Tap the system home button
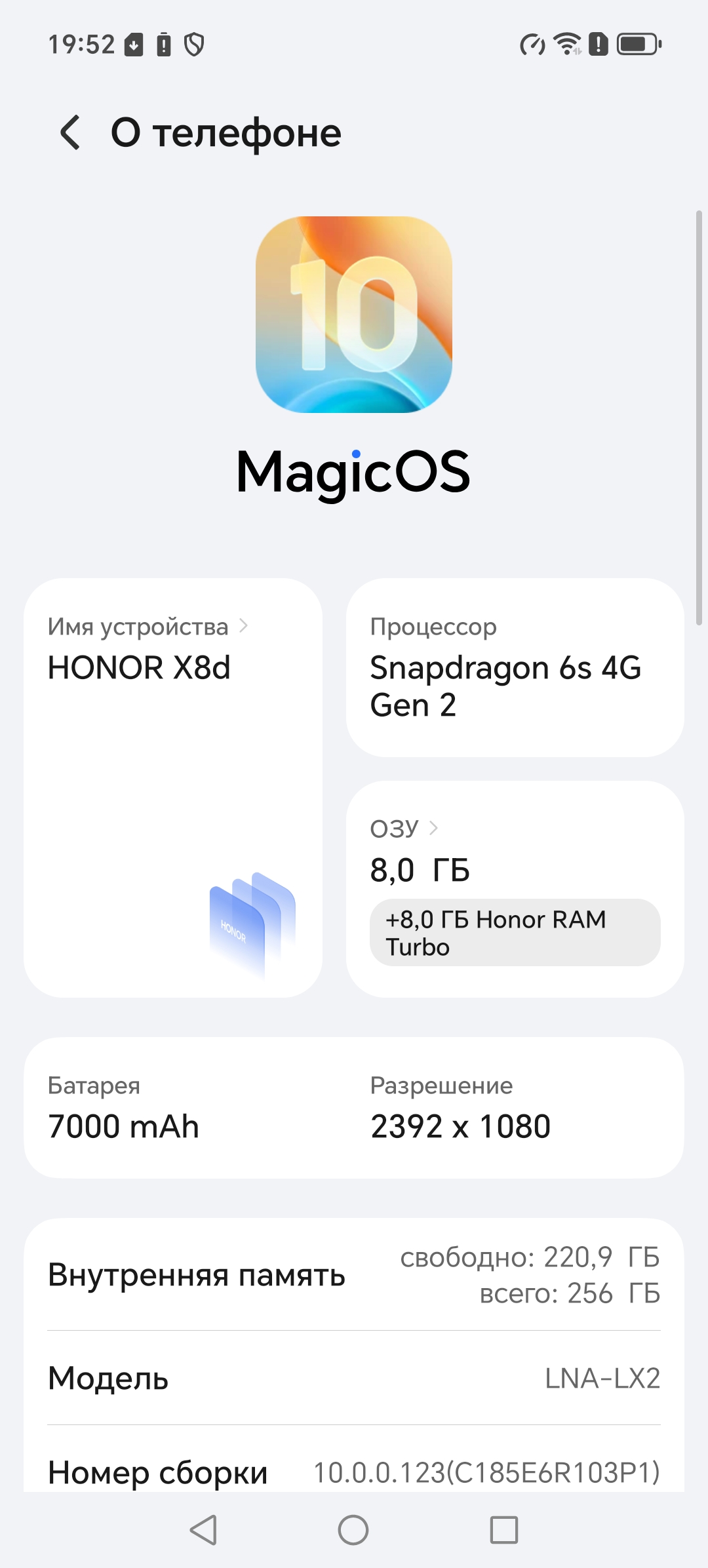The height and width of the screenshot is (1568, 708). pos(353,1531)
